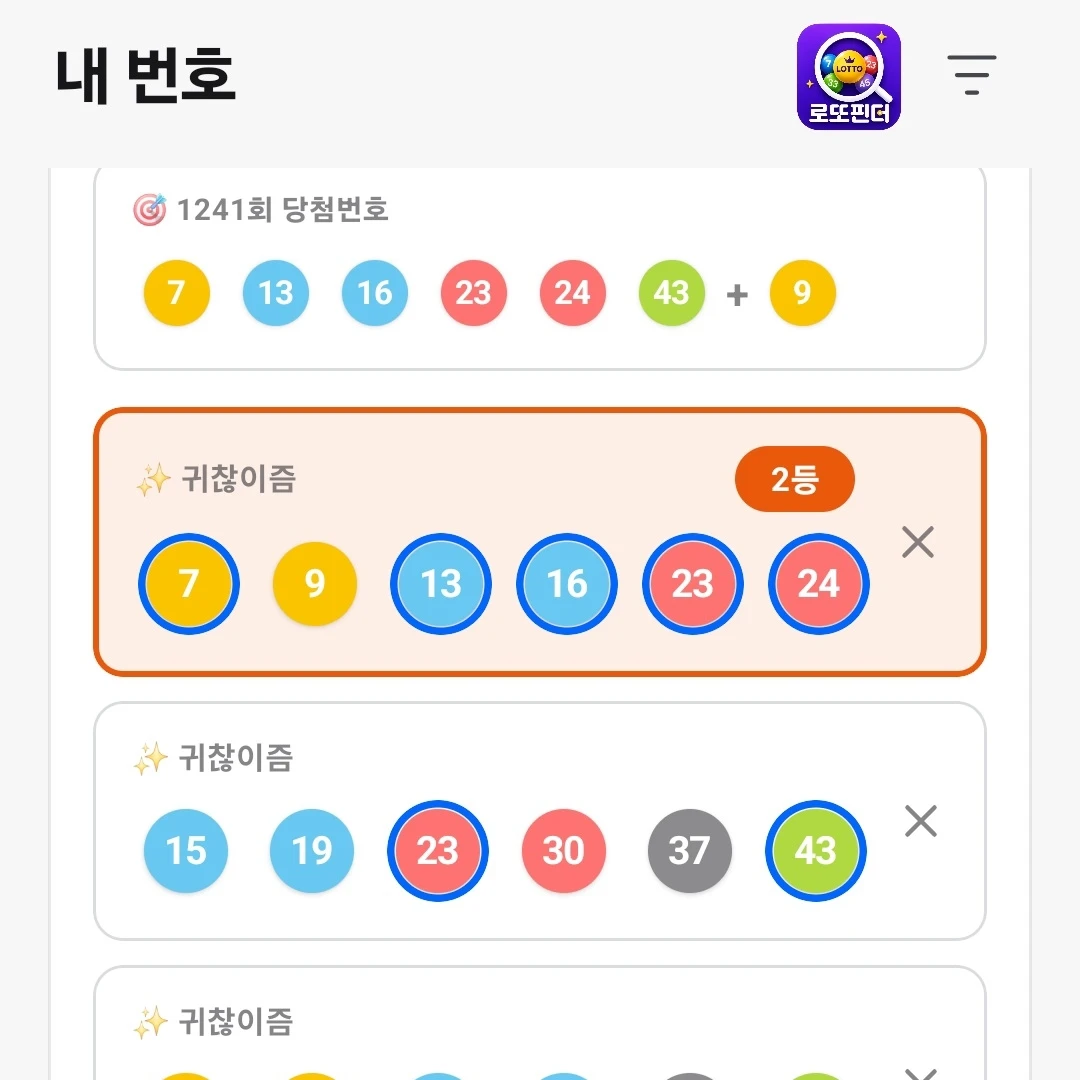Open the filter/sort menu icon

click(971, 74)
